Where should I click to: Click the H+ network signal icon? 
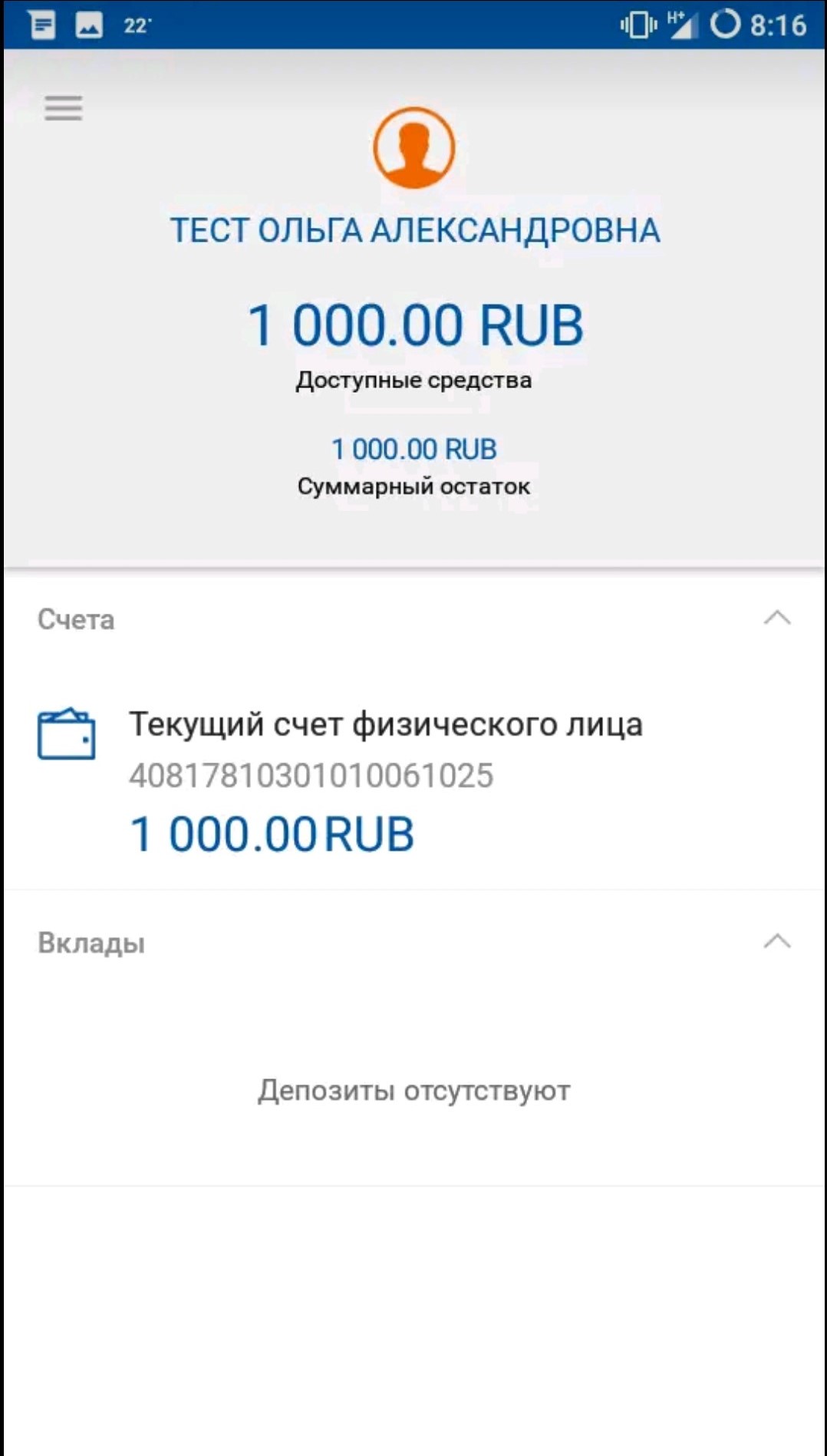pos(681,24)
